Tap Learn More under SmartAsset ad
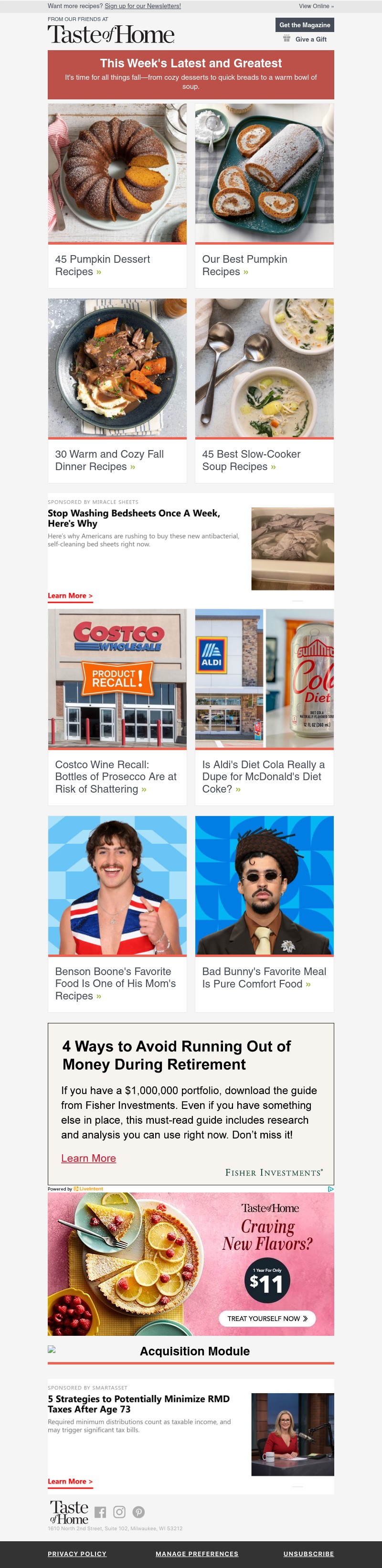The width and height of the screenshot is (382, 1568). 70,1481
